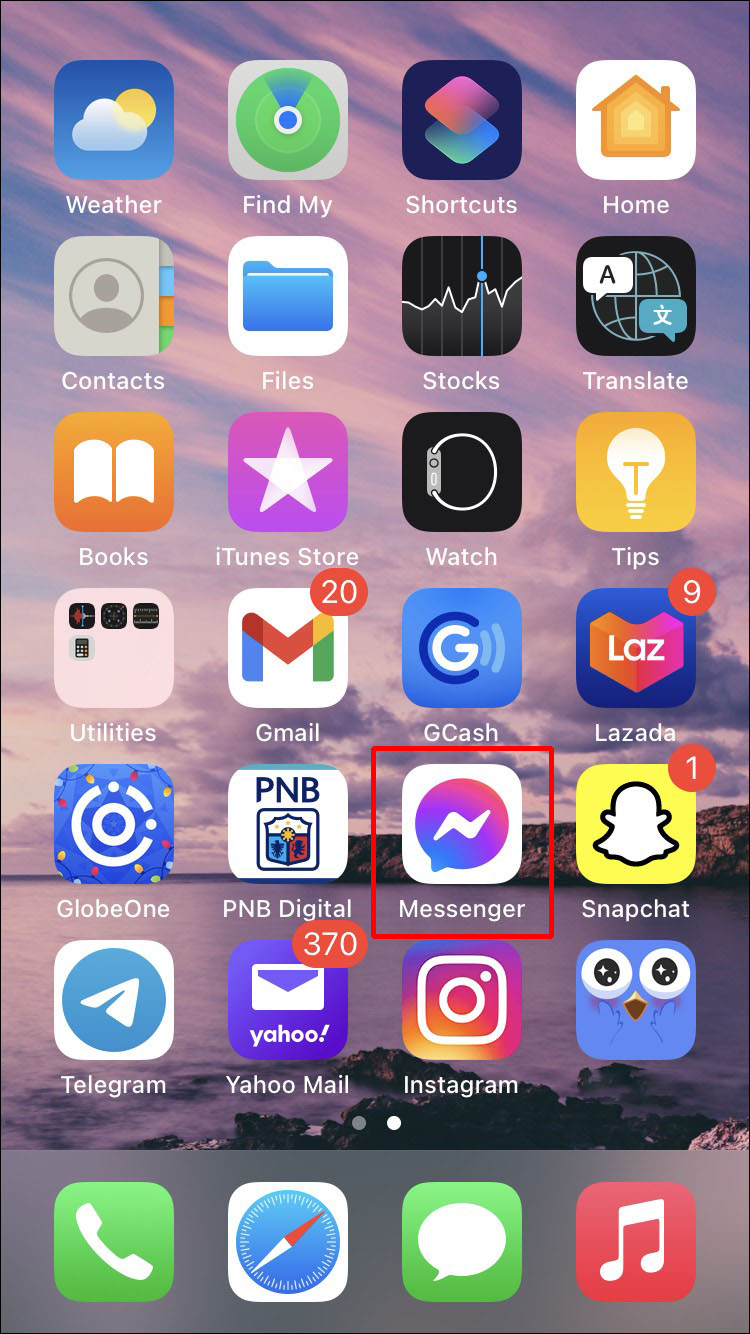The width and height of the screenshot is (750, 1334).
Task: Open the iTunes Store
Action: click(x=287, y=472)
